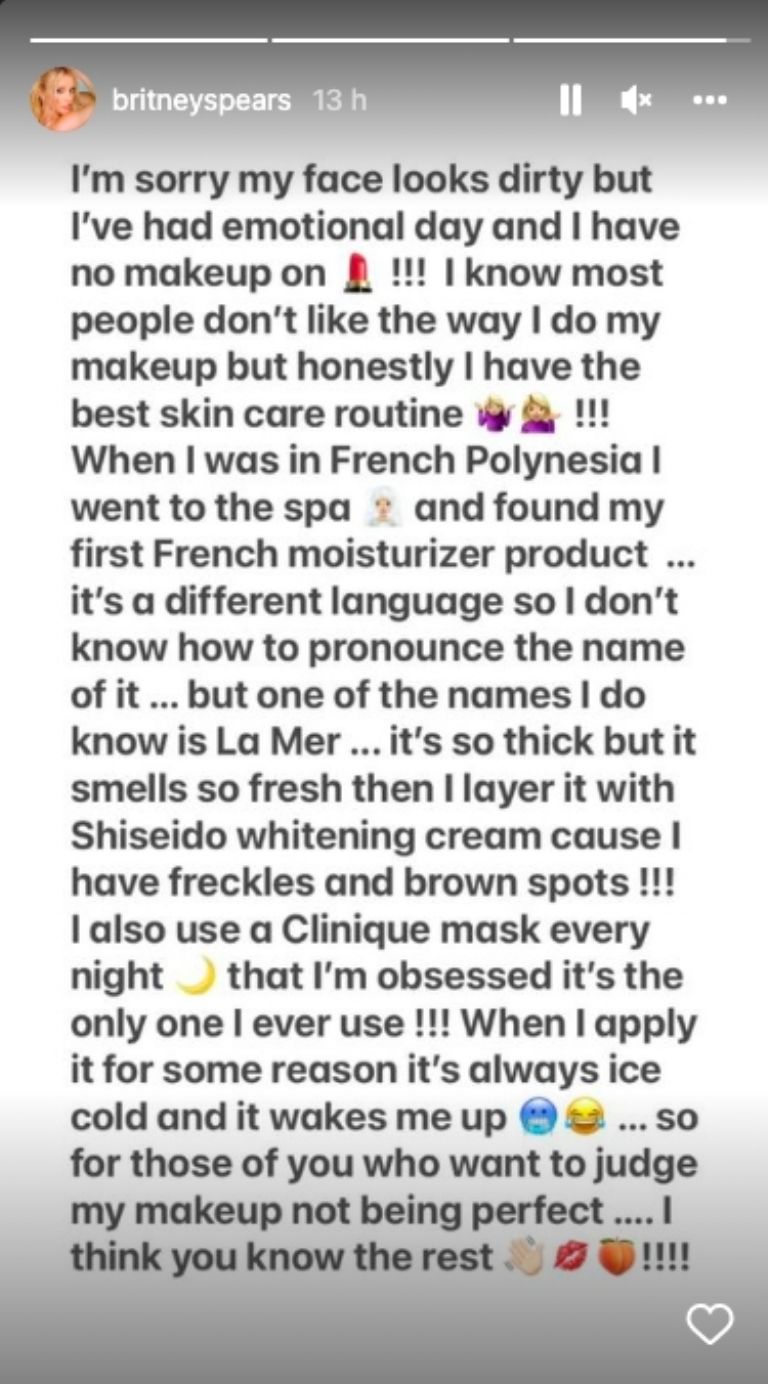Like this story with the heart
Viewport: 768px width, 1384px height.
pyautogui.click(x=710, y=1324)
